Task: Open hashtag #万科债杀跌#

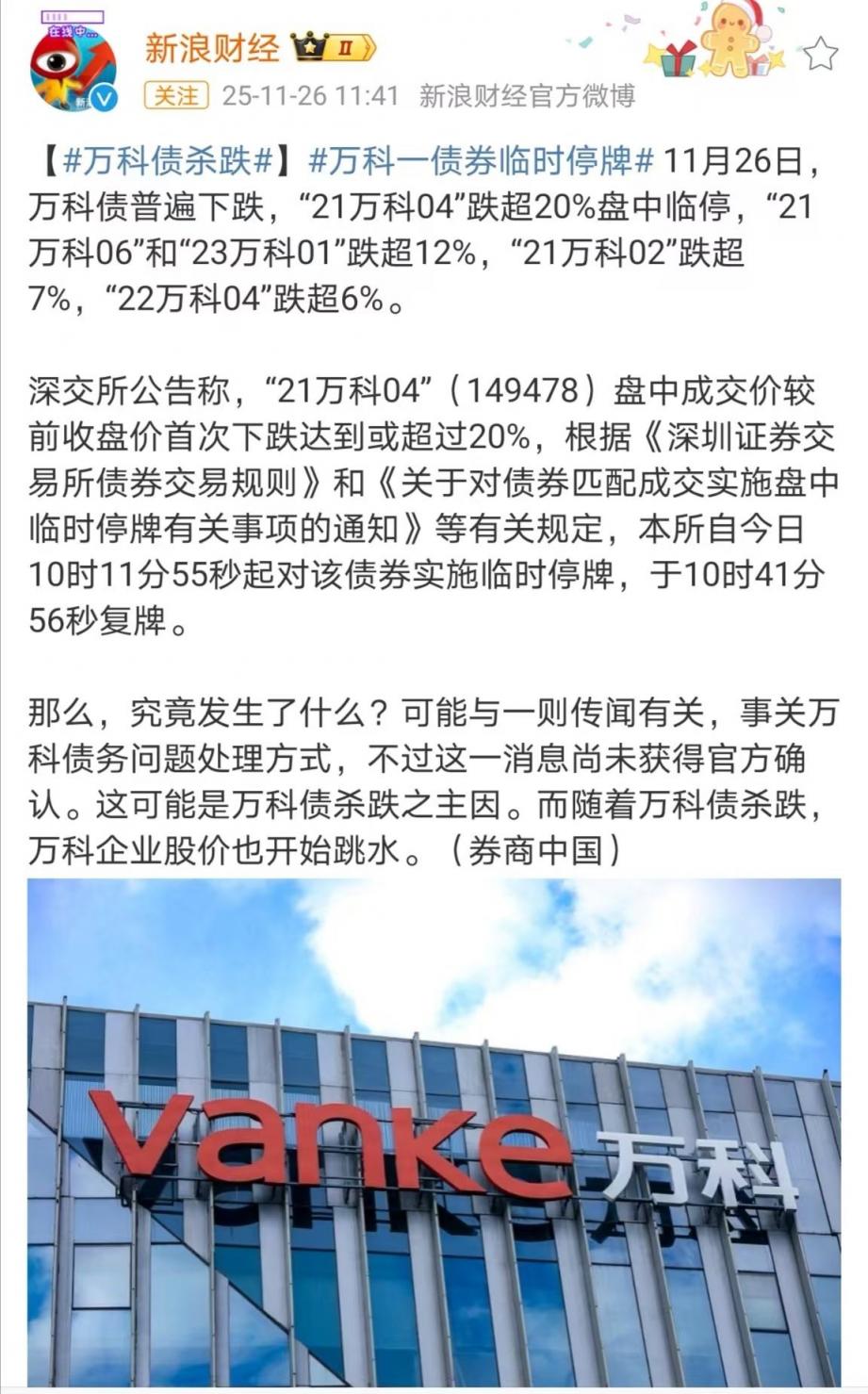Action: [169, 161]
